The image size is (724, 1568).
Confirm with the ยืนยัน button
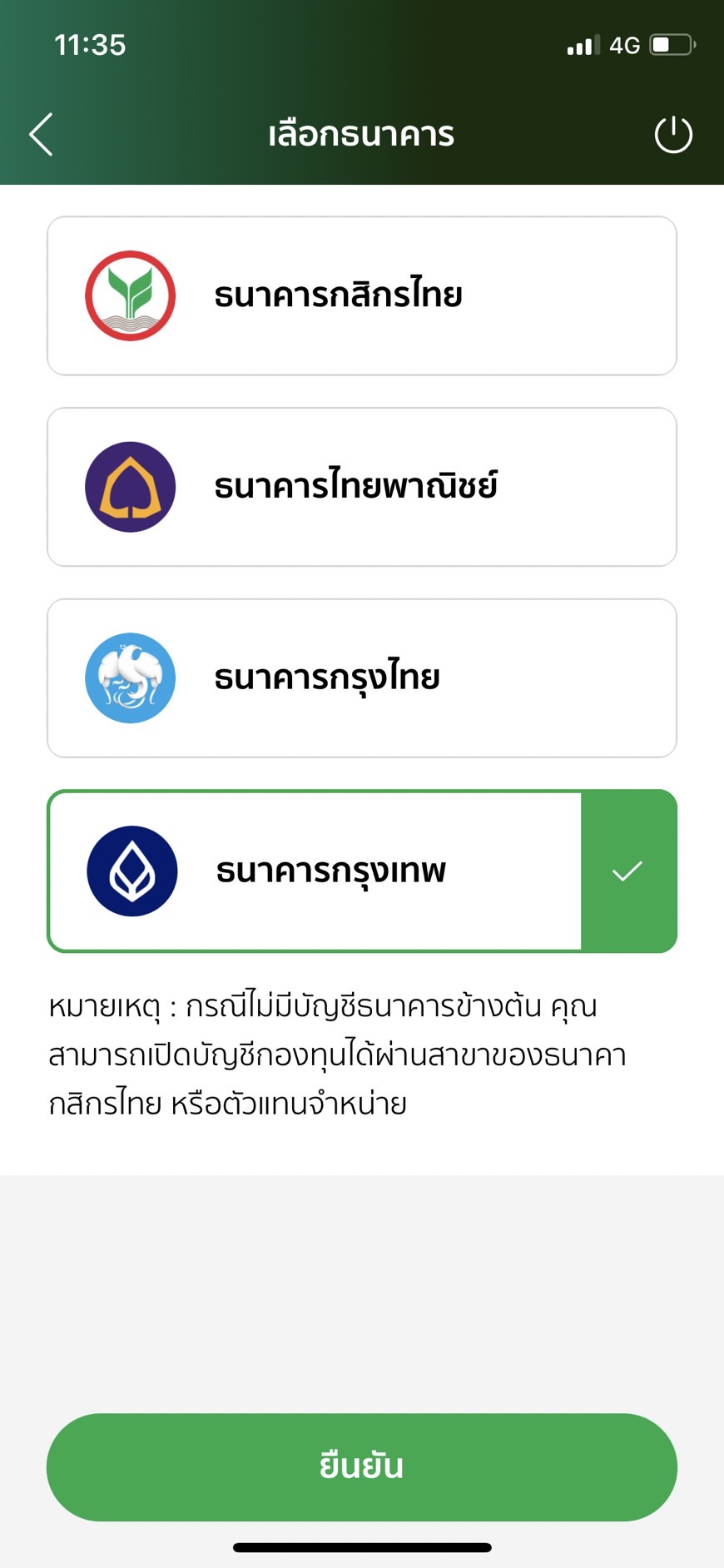[x=362, y=1466]
